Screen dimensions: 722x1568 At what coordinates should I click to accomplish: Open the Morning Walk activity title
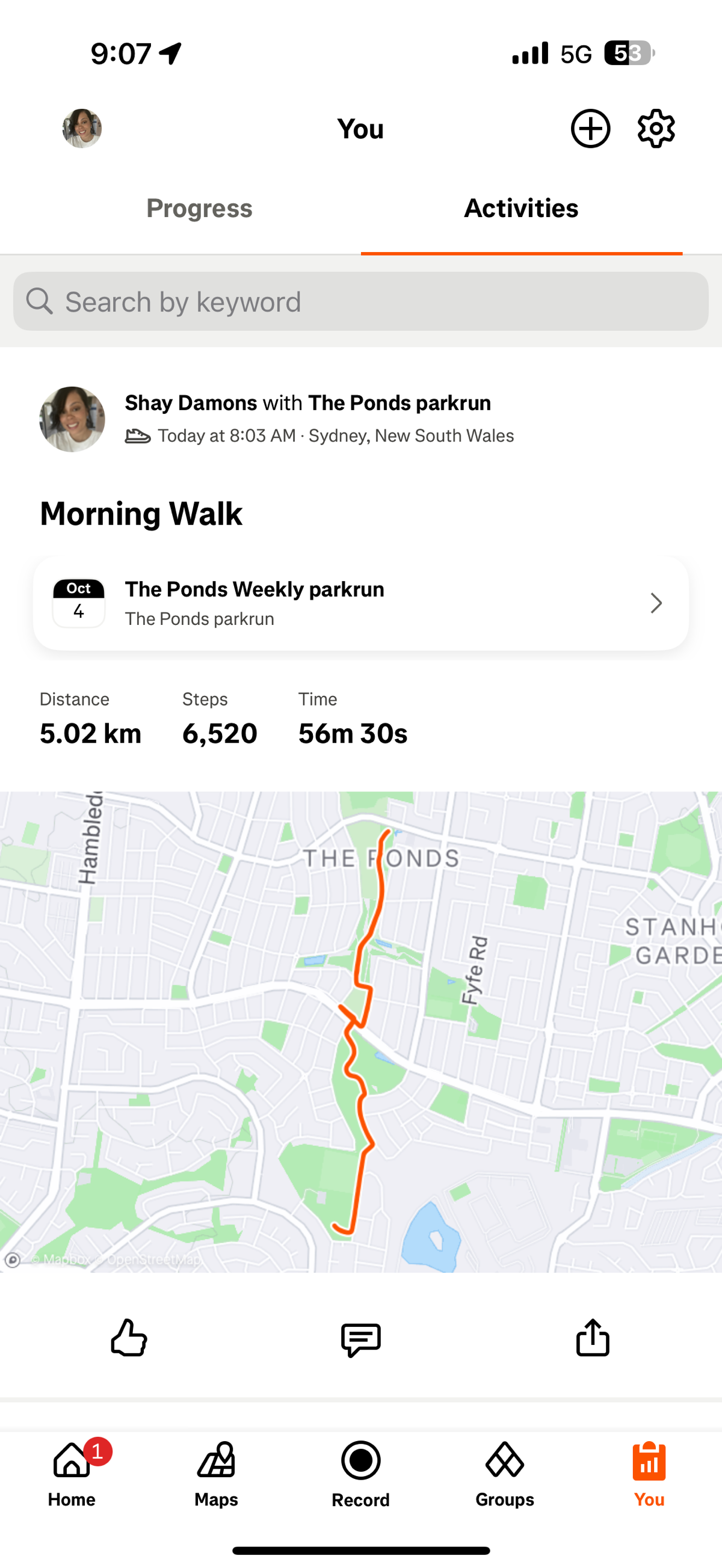(141, 514)
